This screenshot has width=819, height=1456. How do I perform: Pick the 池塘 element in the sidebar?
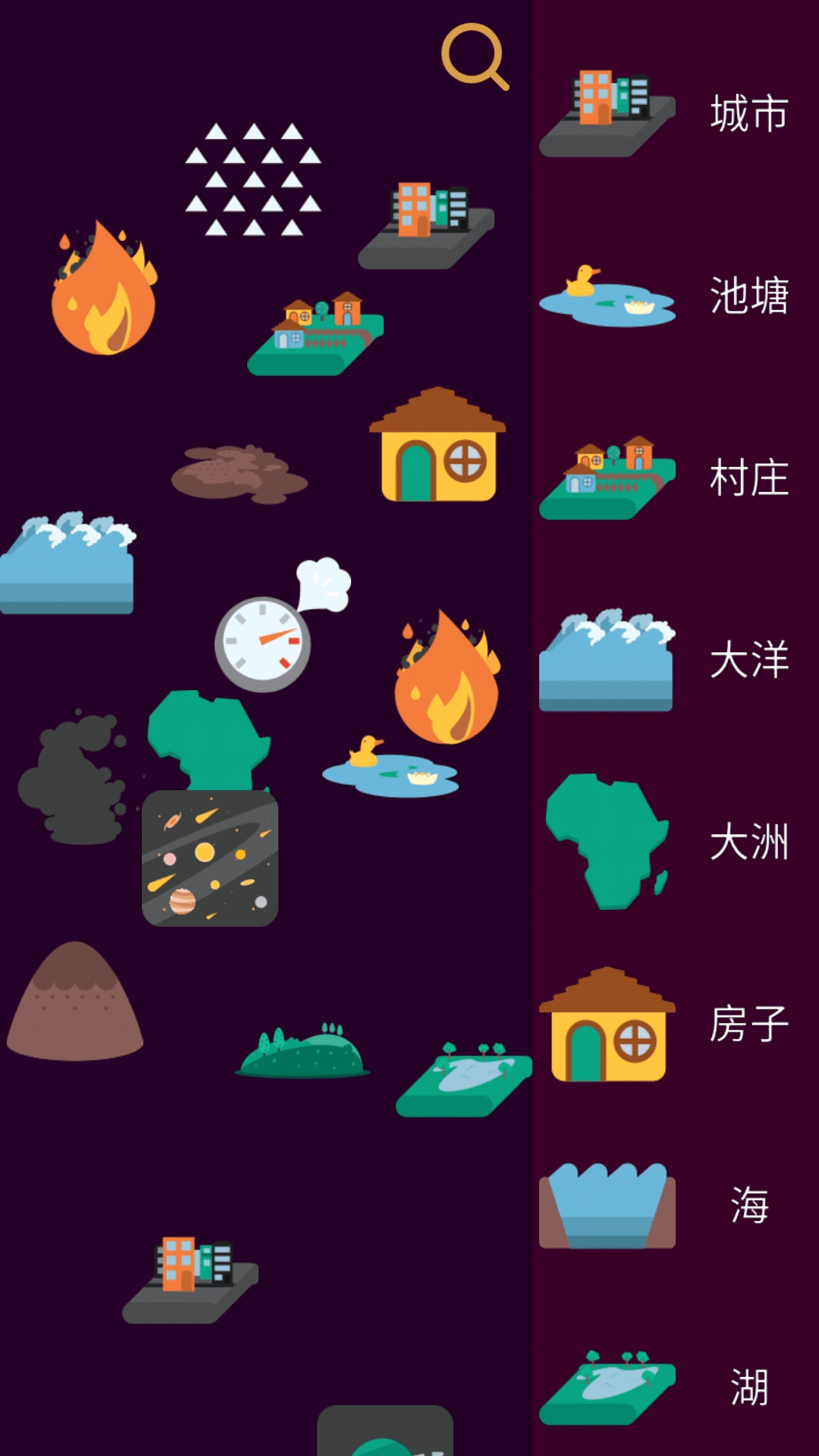pos(675,296)
